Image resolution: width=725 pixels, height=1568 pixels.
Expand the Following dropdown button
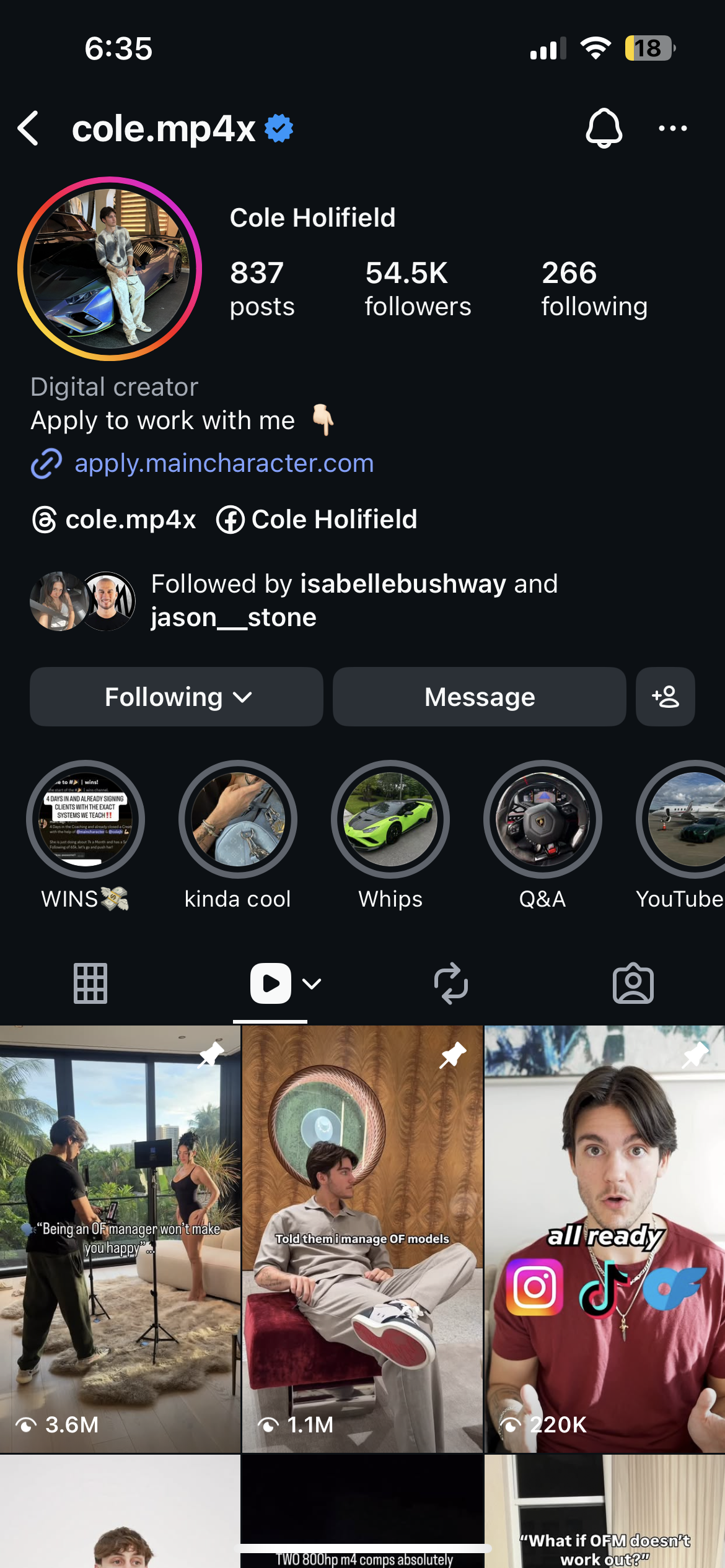(177, 697)
